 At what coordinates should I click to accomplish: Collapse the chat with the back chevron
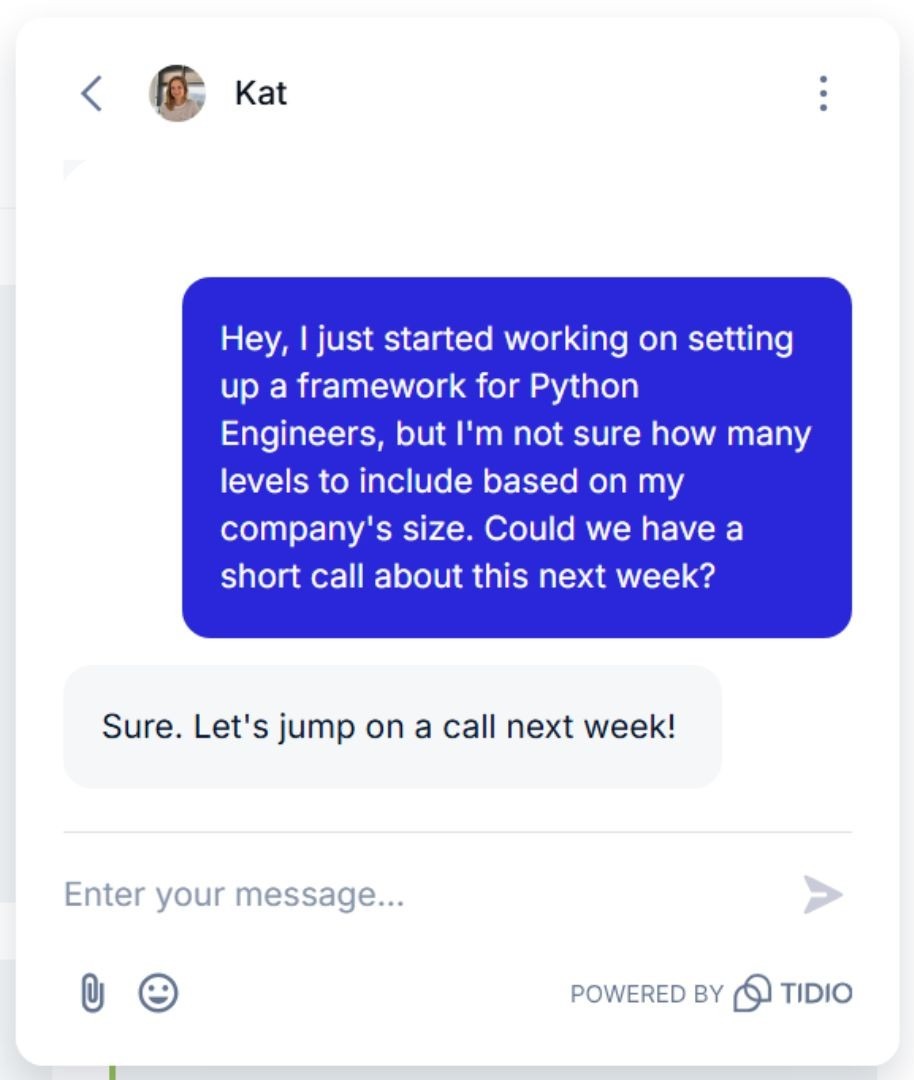coord(91,93)
